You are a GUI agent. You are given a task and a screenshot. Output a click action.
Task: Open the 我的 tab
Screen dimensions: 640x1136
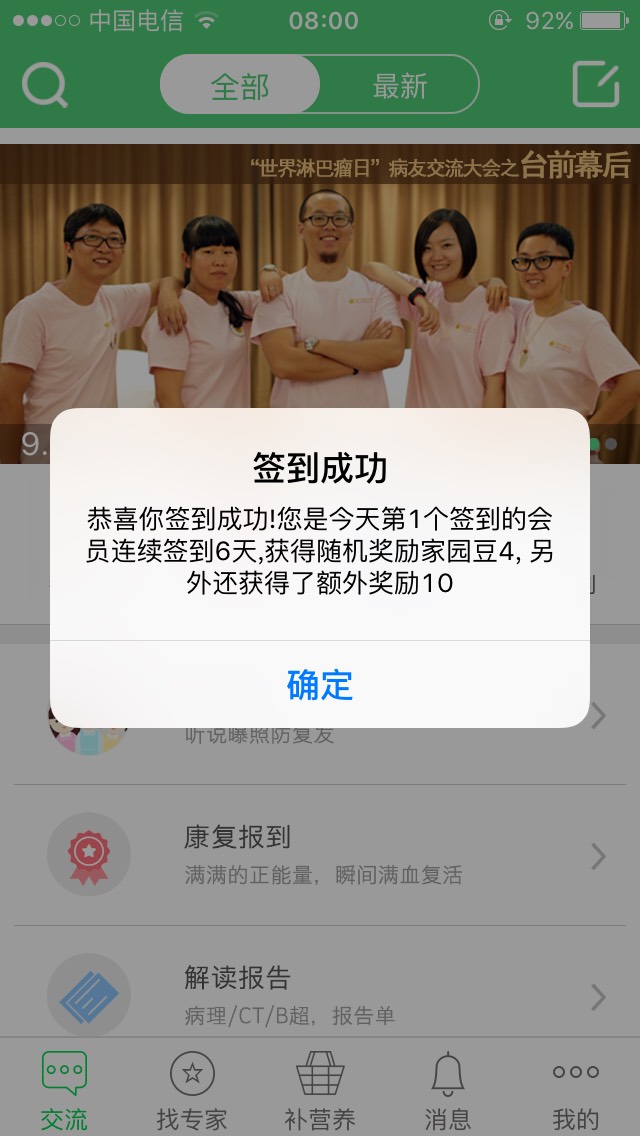coord(576,1090)
